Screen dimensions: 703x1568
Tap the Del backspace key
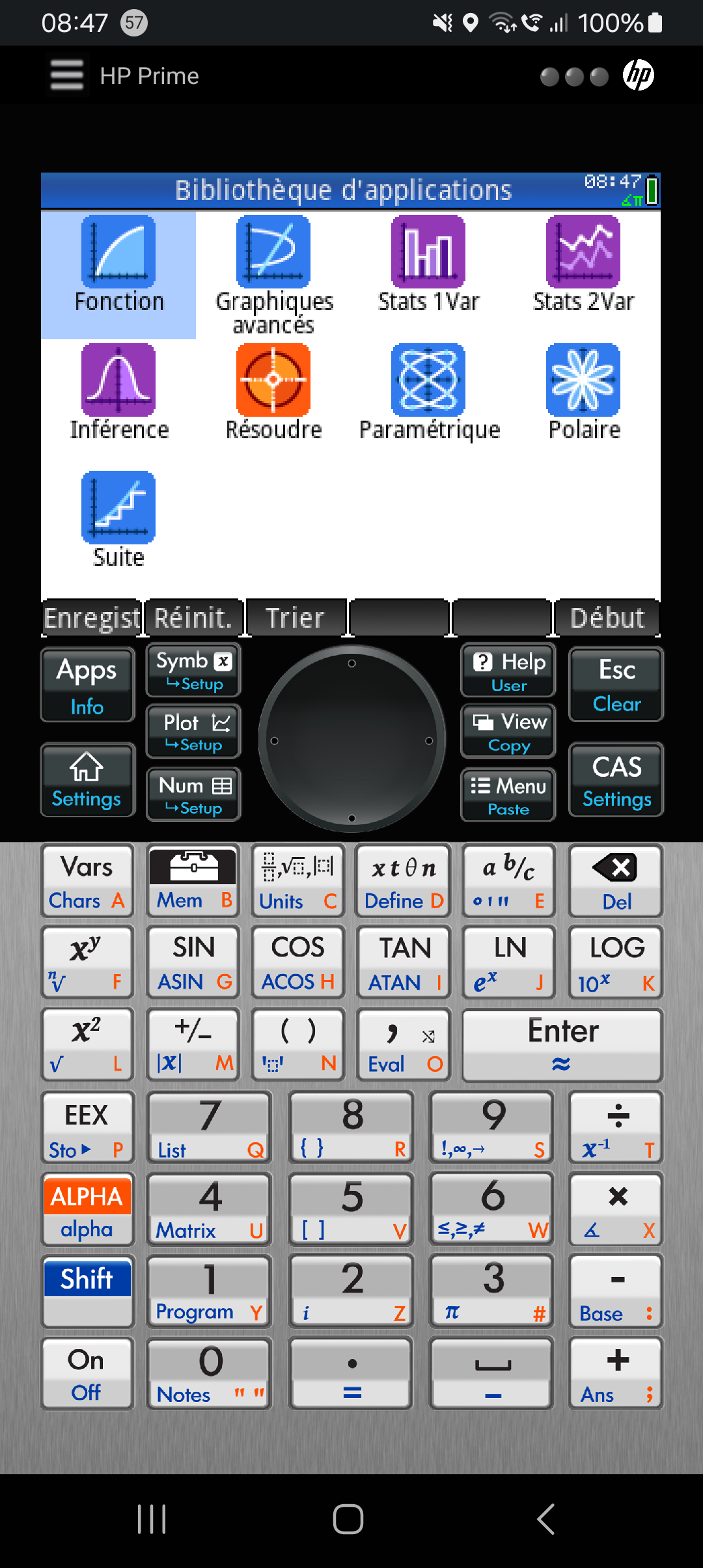(x=616, y=881)
